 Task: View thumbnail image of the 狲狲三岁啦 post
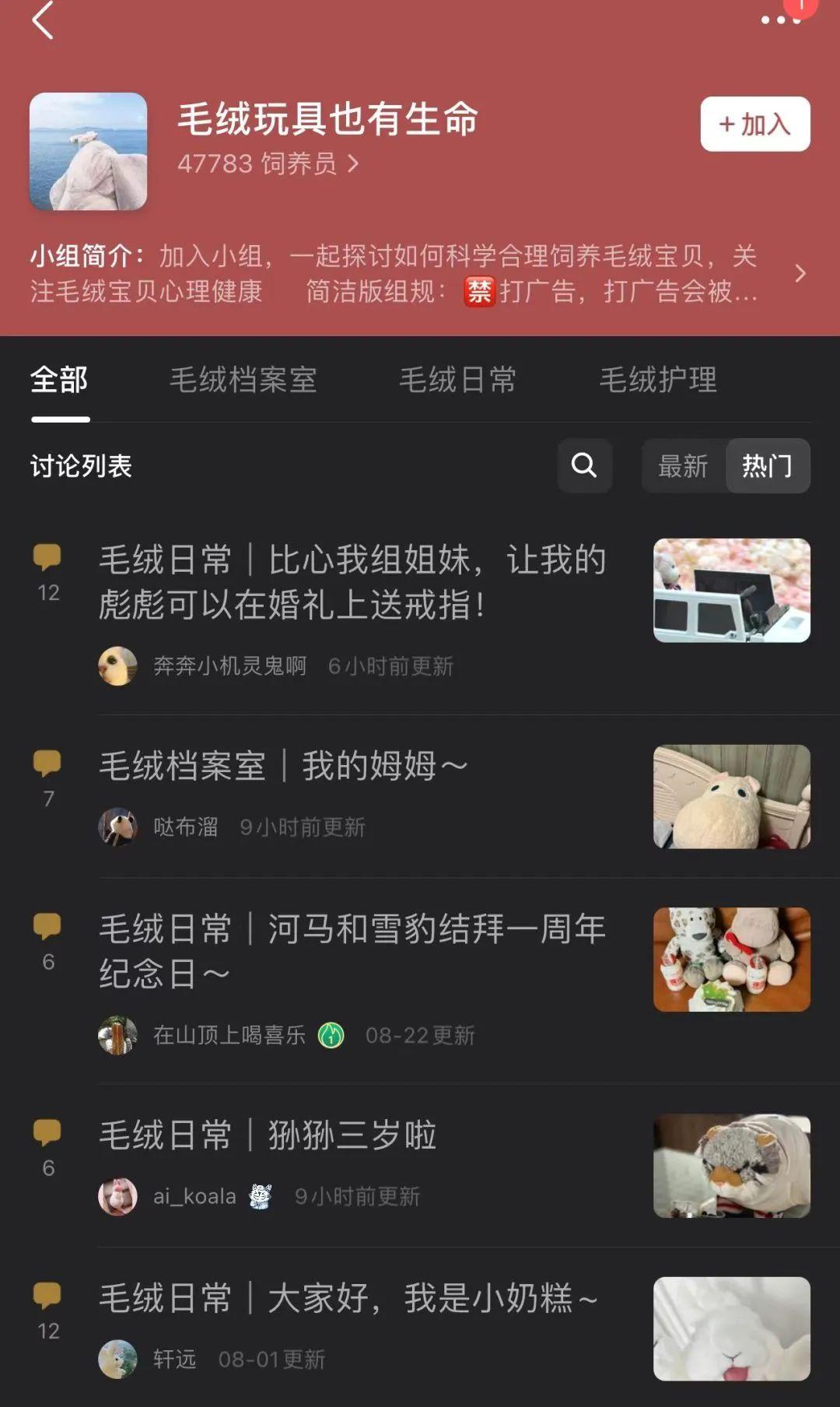point(731,1165)
